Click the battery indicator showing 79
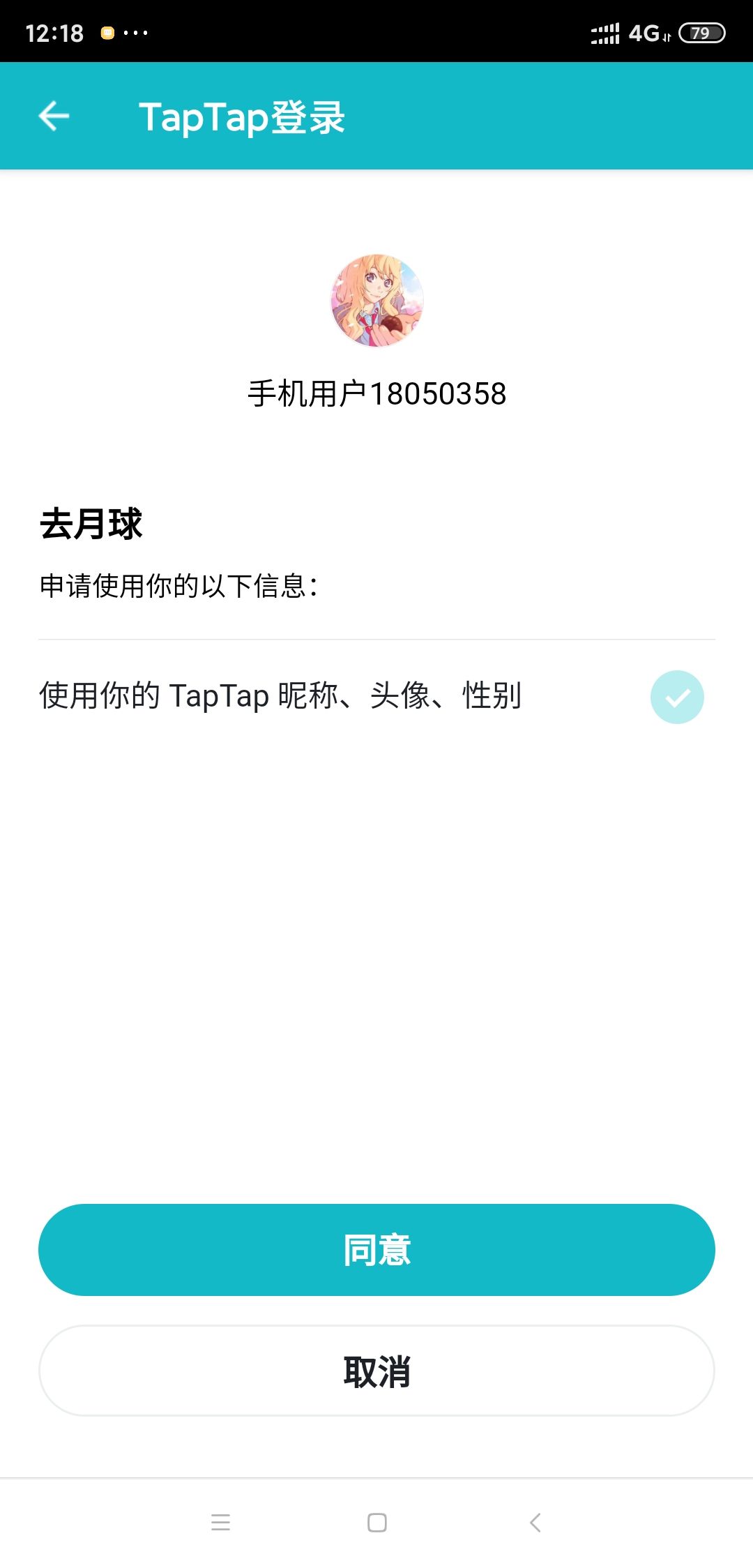Viewport: 753px width, 1568px height. [699, 32]
